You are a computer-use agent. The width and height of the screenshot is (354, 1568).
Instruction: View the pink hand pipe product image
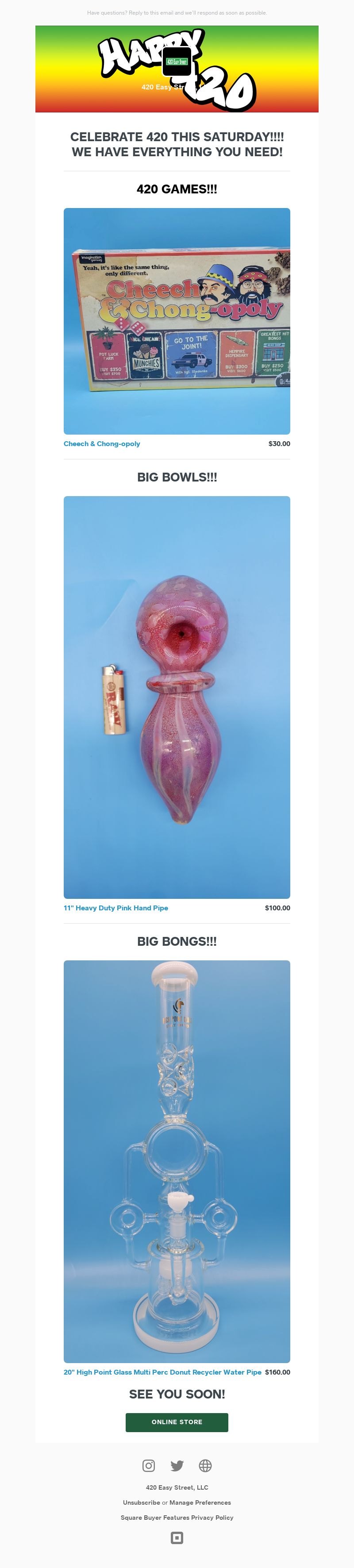pos(177,697)
